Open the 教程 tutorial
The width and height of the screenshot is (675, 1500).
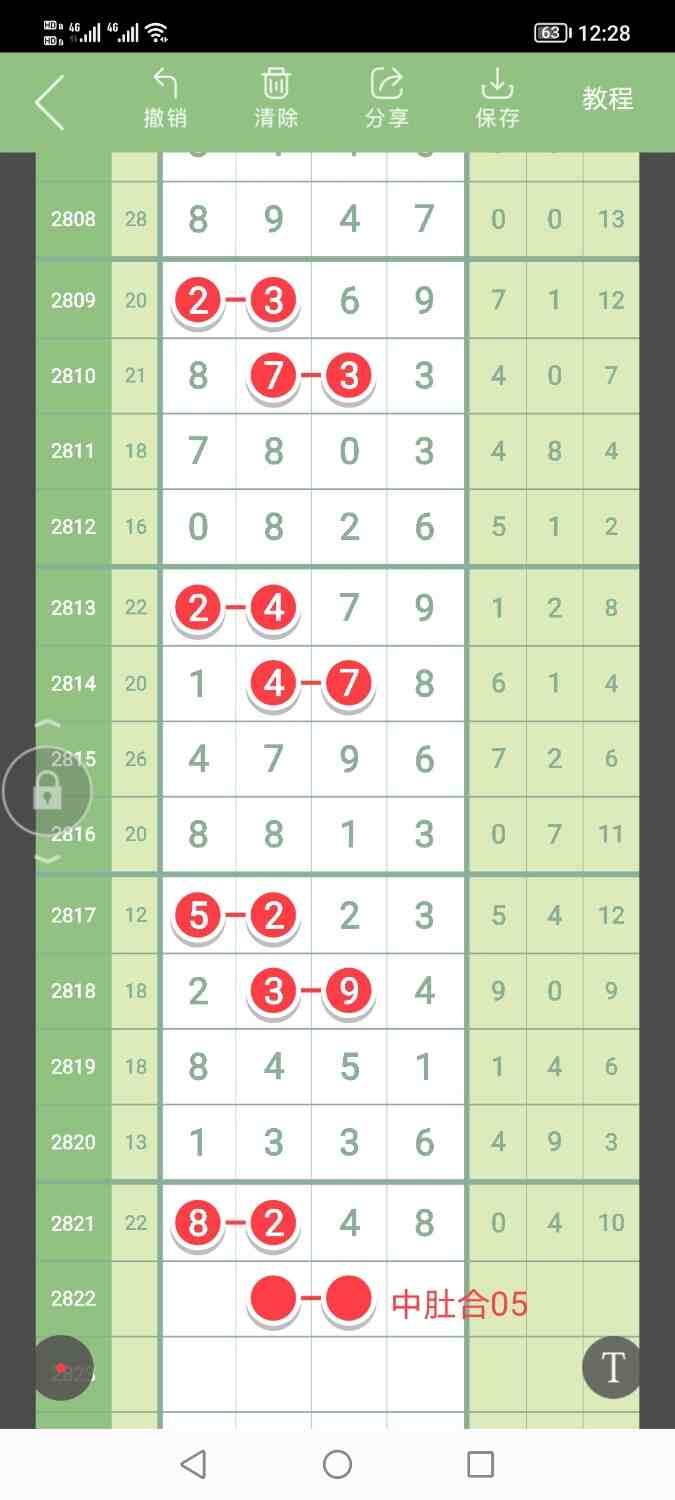(x=608, y=99)
